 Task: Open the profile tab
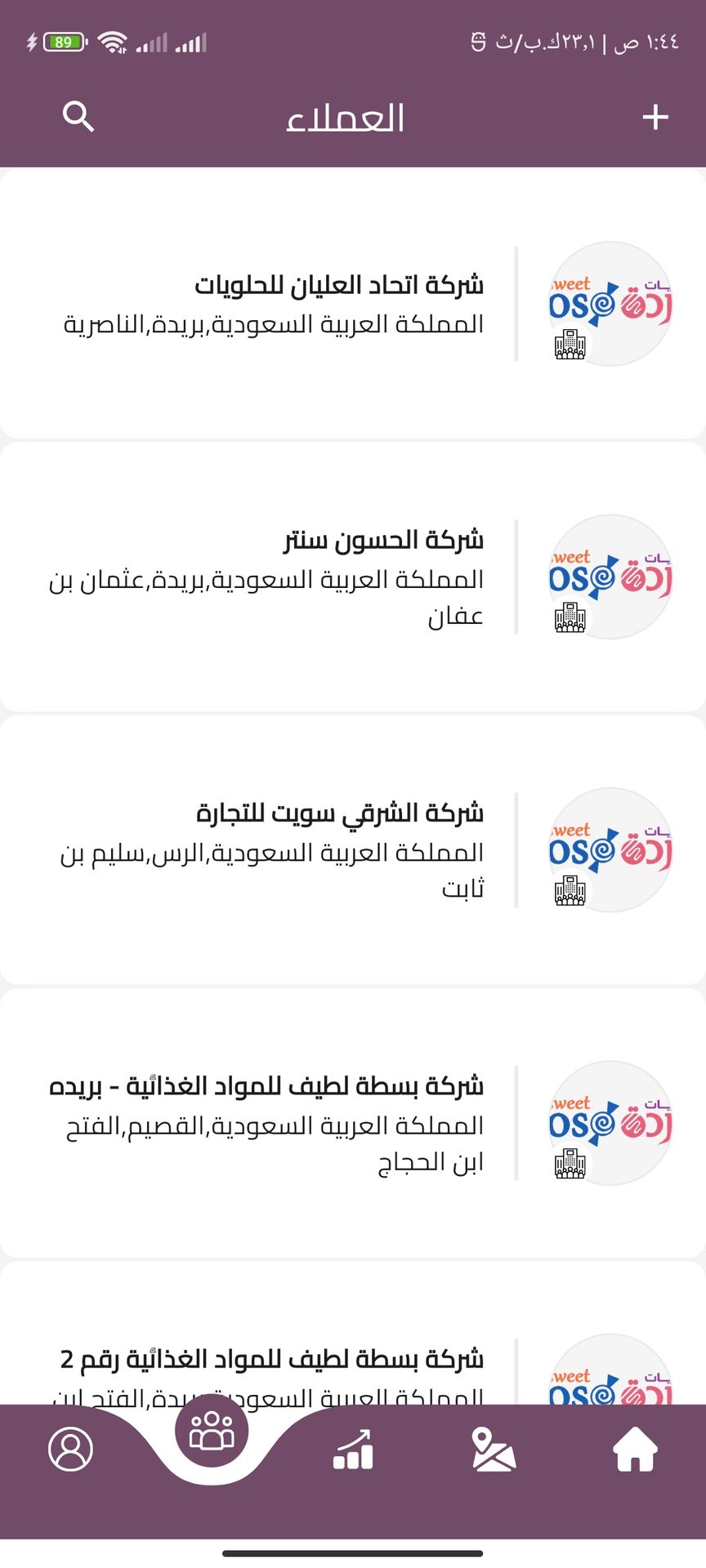pyautogui.click(x=71, y=1451)
